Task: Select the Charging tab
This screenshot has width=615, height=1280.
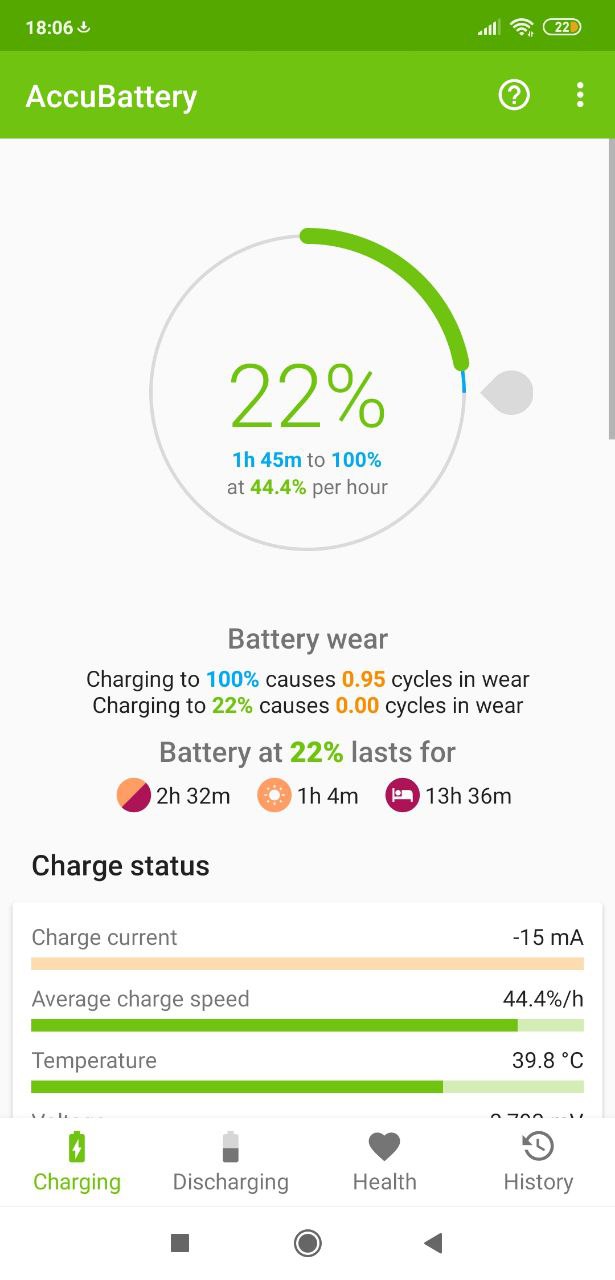Action: 77,1162
